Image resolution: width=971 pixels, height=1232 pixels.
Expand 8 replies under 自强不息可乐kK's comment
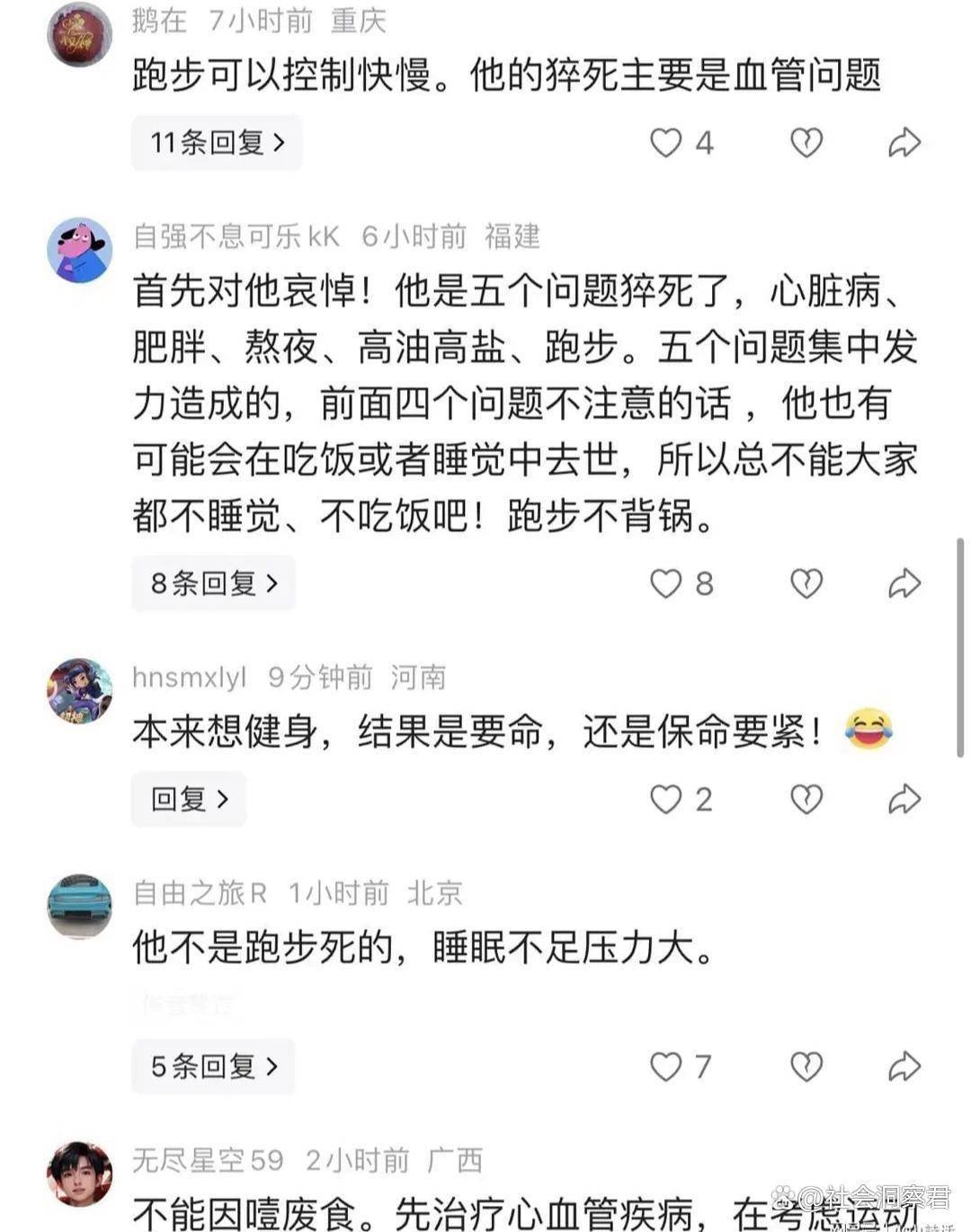coord(214,583)
